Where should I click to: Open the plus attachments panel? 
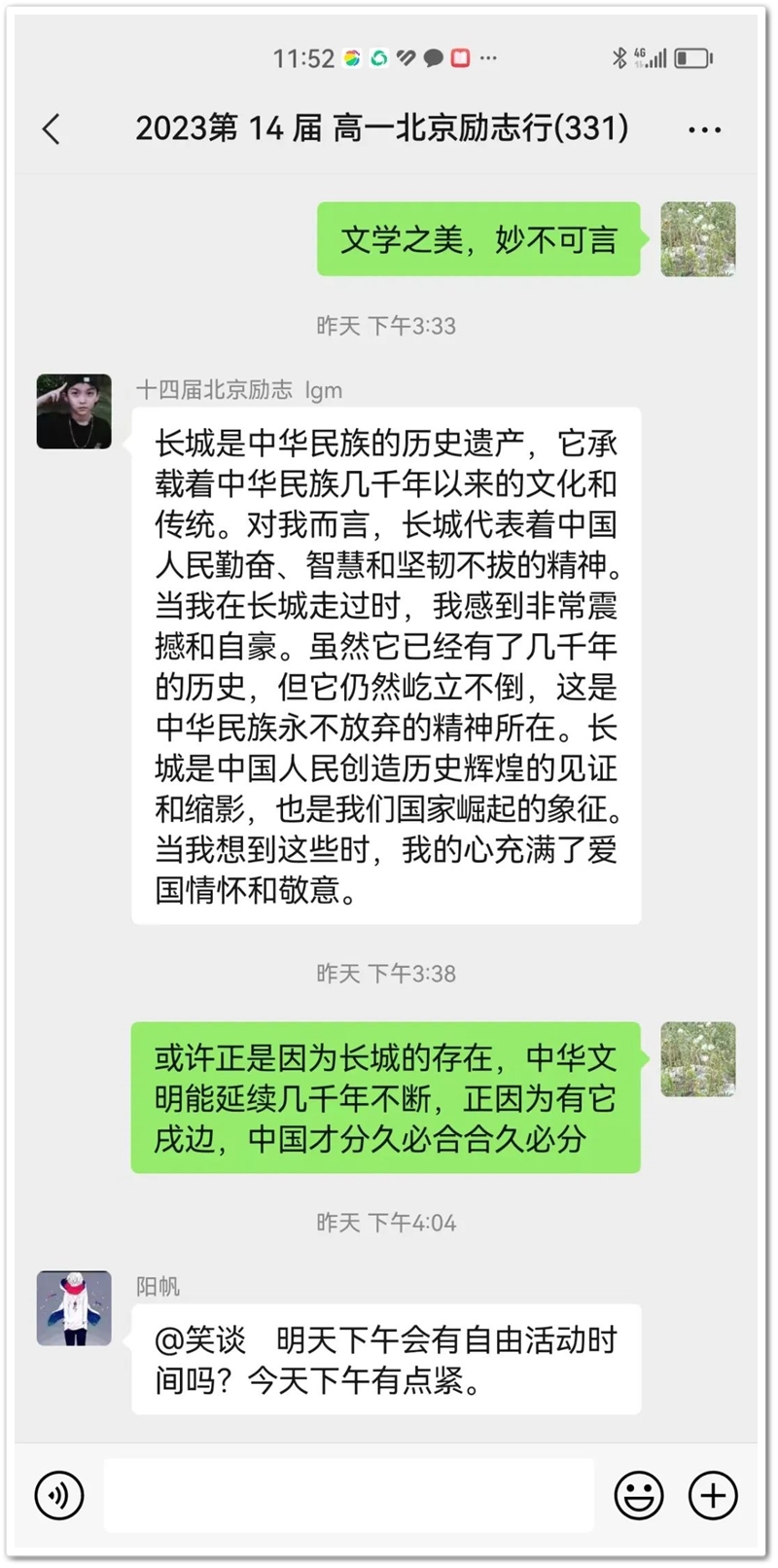click(713, 1495)
